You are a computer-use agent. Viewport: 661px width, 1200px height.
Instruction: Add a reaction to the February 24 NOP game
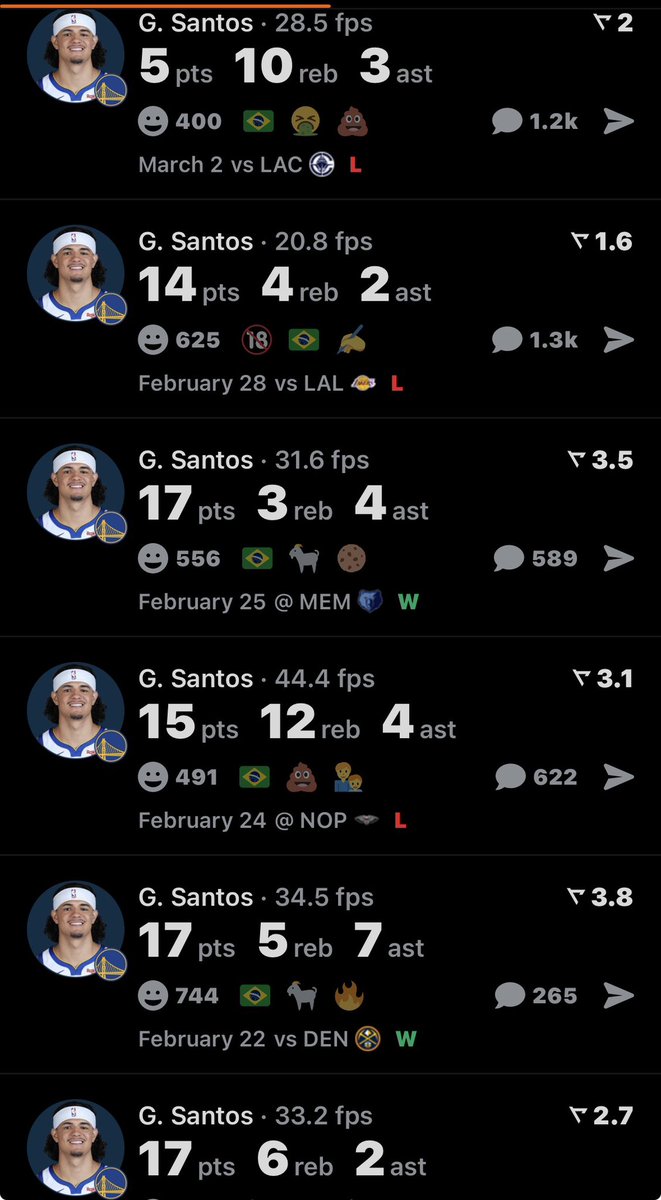pos(153,776)
